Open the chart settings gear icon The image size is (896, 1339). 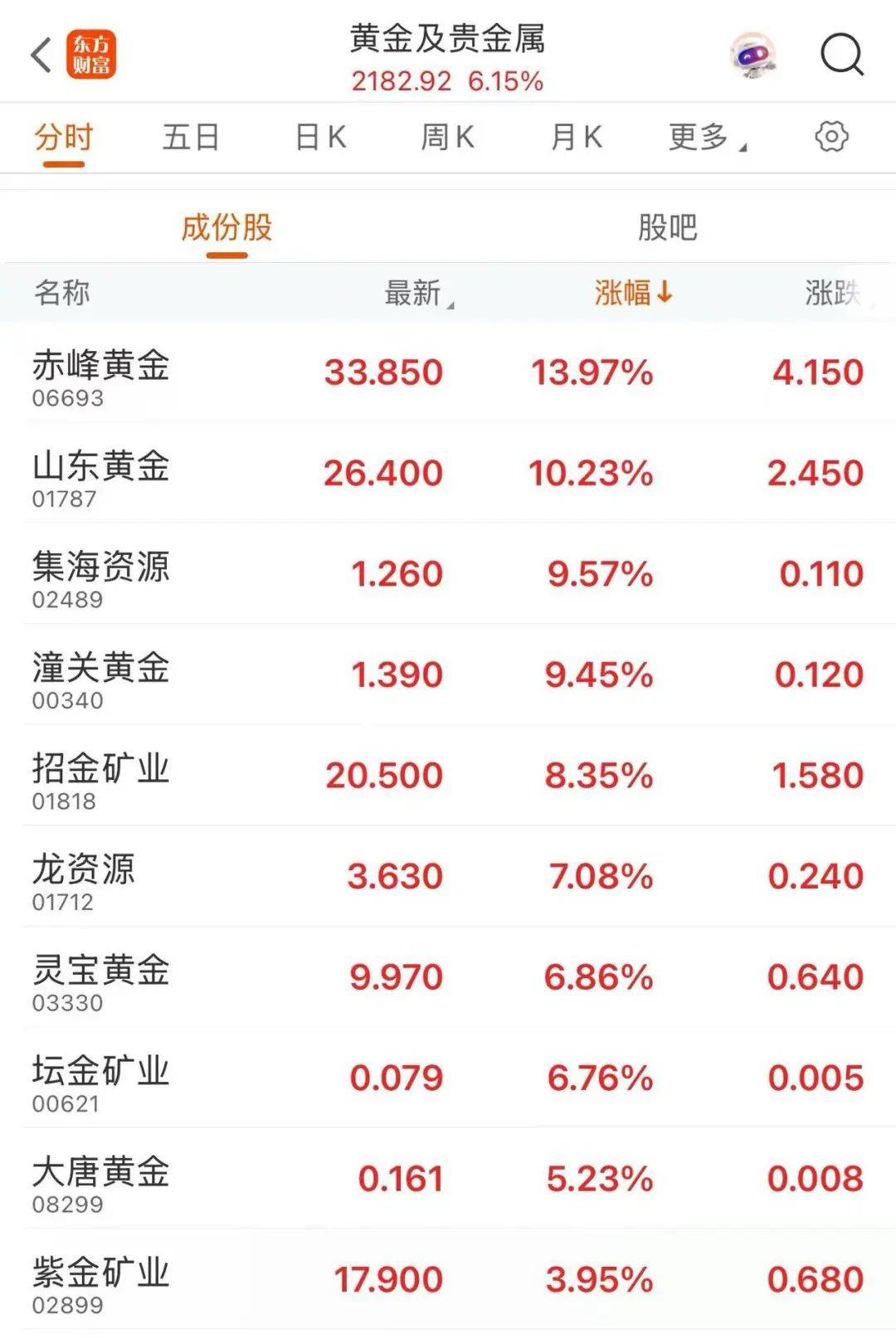tap(833, 138)
